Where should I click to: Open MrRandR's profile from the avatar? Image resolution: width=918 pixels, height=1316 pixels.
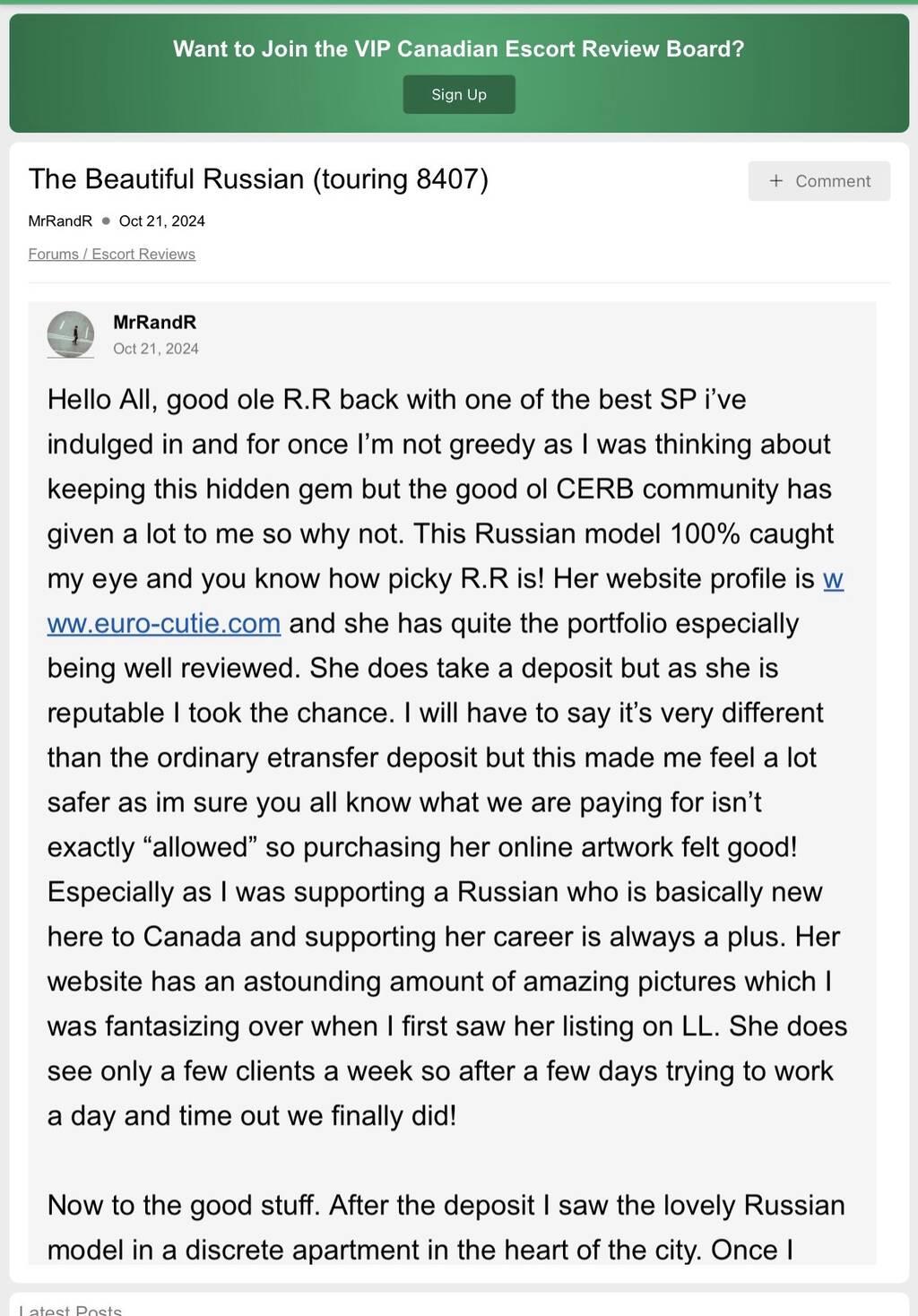click(70, 334)
